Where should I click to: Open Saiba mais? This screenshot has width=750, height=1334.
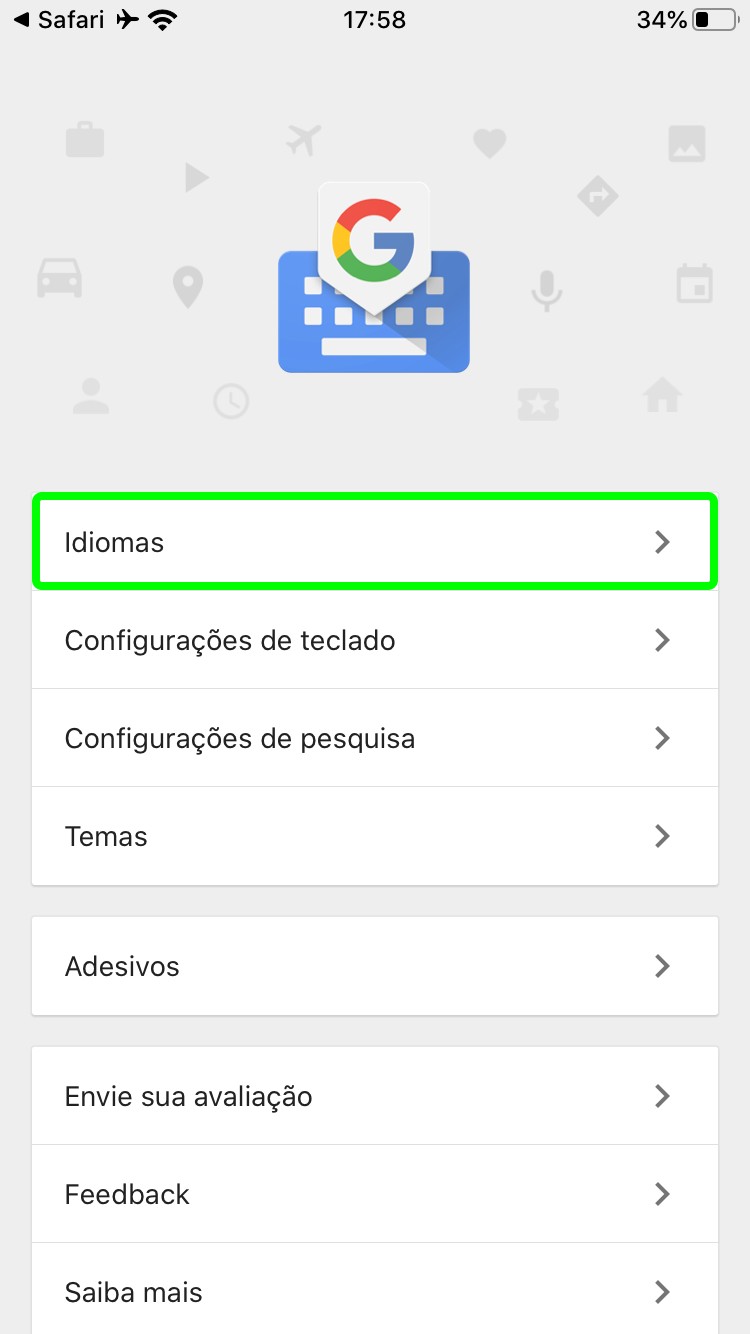point(375,1290)
